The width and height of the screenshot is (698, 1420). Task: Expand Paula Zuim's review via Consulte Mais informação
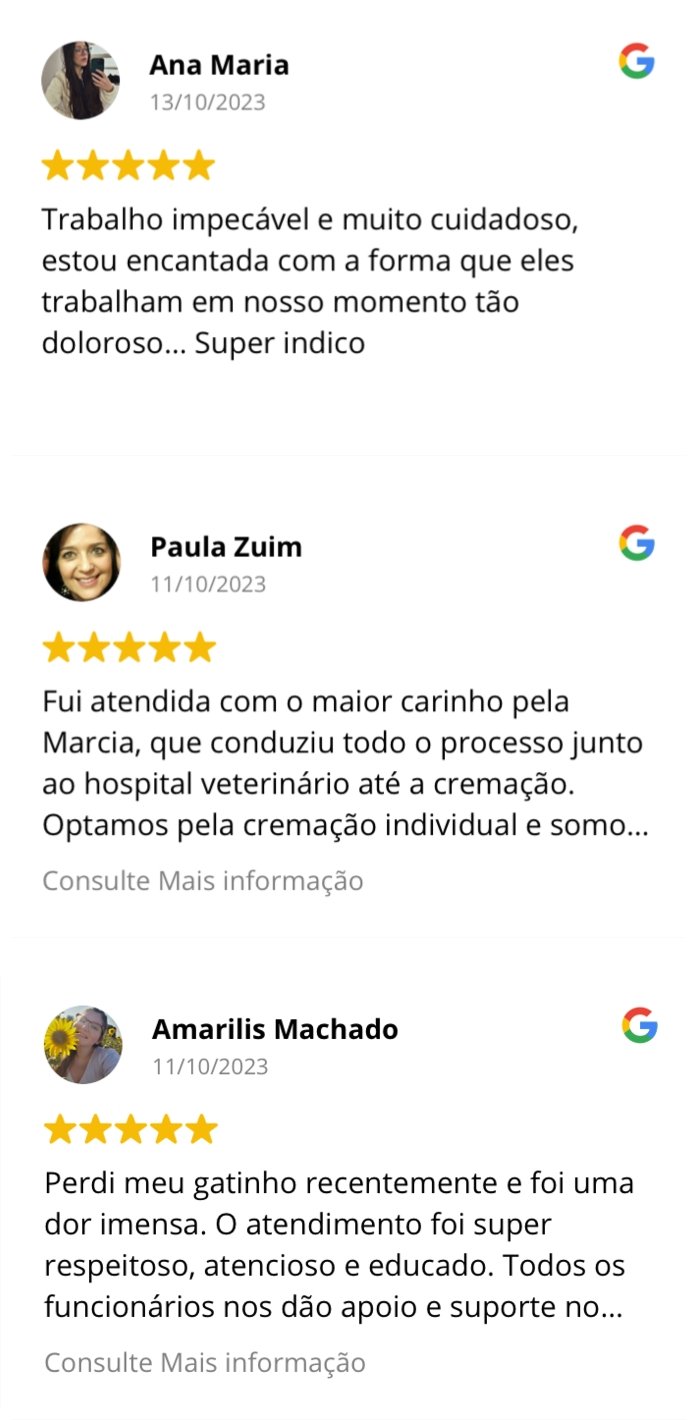pos(202,880)
